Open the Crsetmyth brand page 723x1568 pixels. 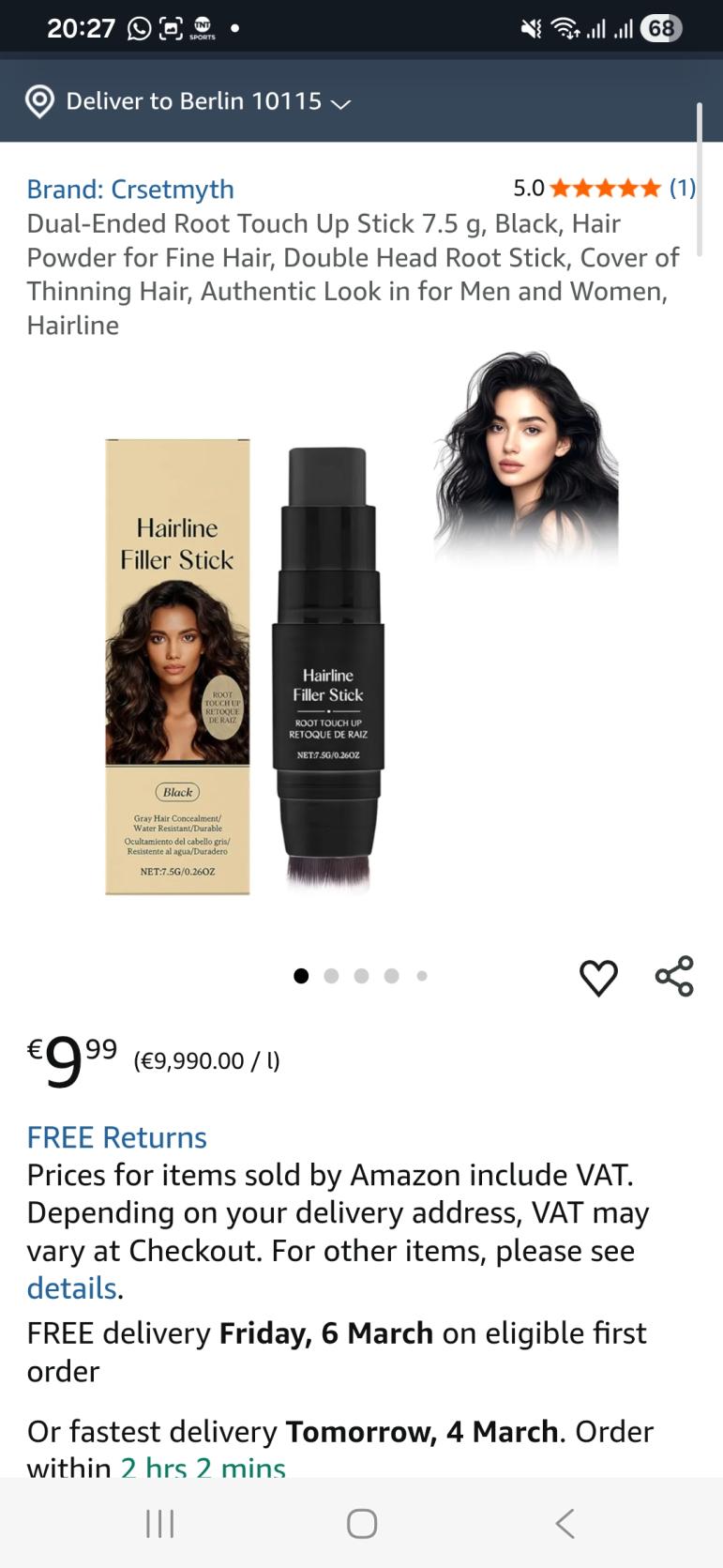click(130, 189)
